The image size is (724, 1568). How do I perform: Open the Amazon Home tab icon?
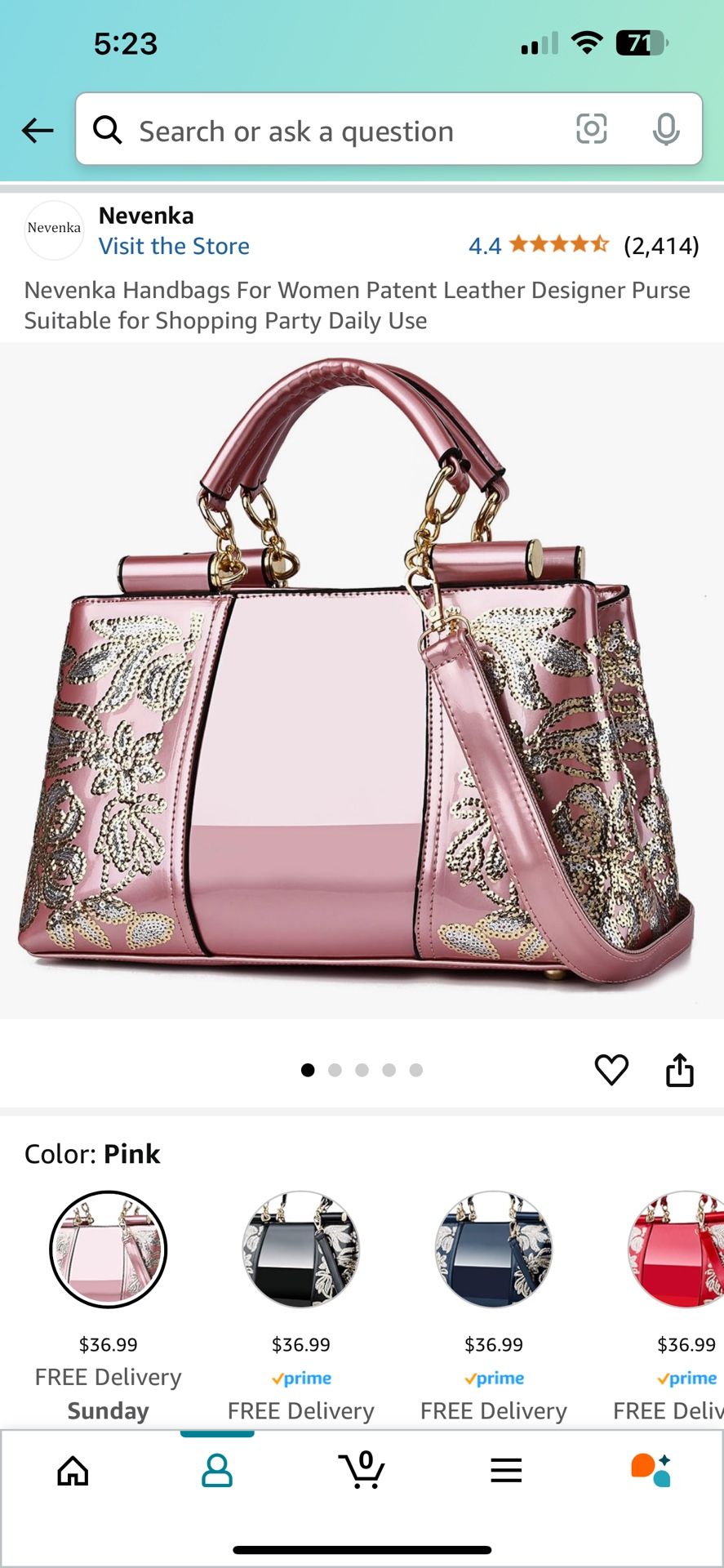[72, 1470]
